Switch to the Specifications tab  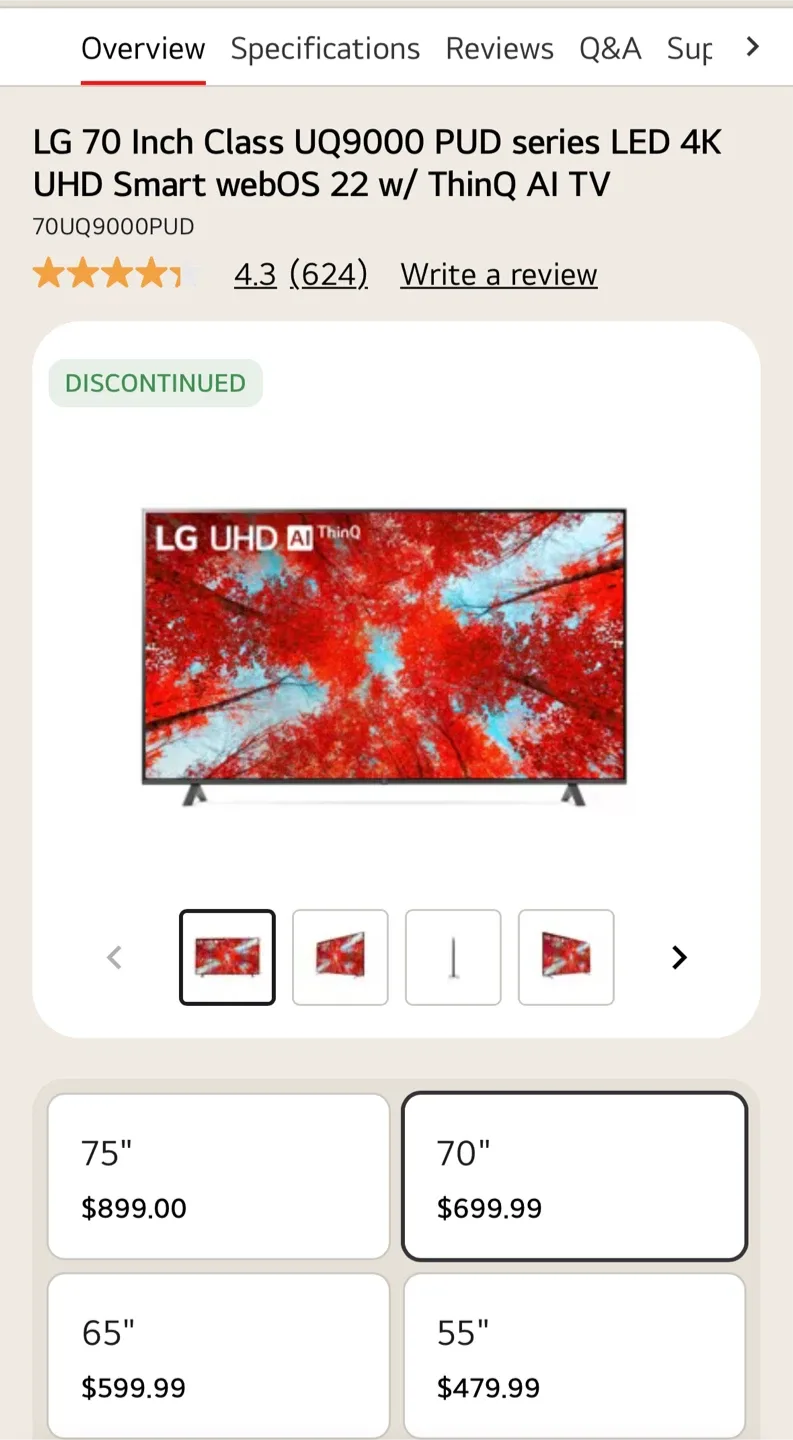(x=325, y=47)
